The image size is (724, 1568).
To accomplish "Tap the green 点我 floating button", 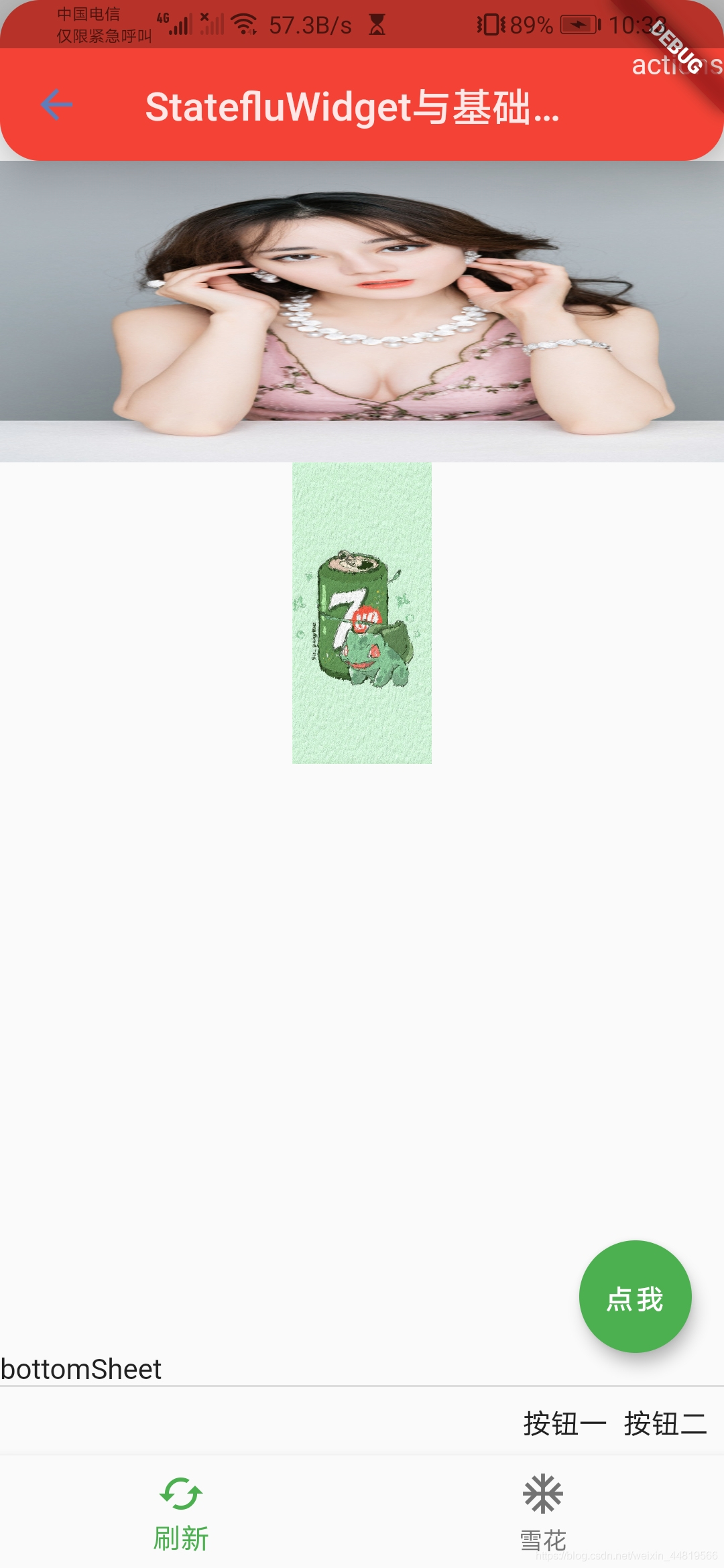I will (635, 1297).
